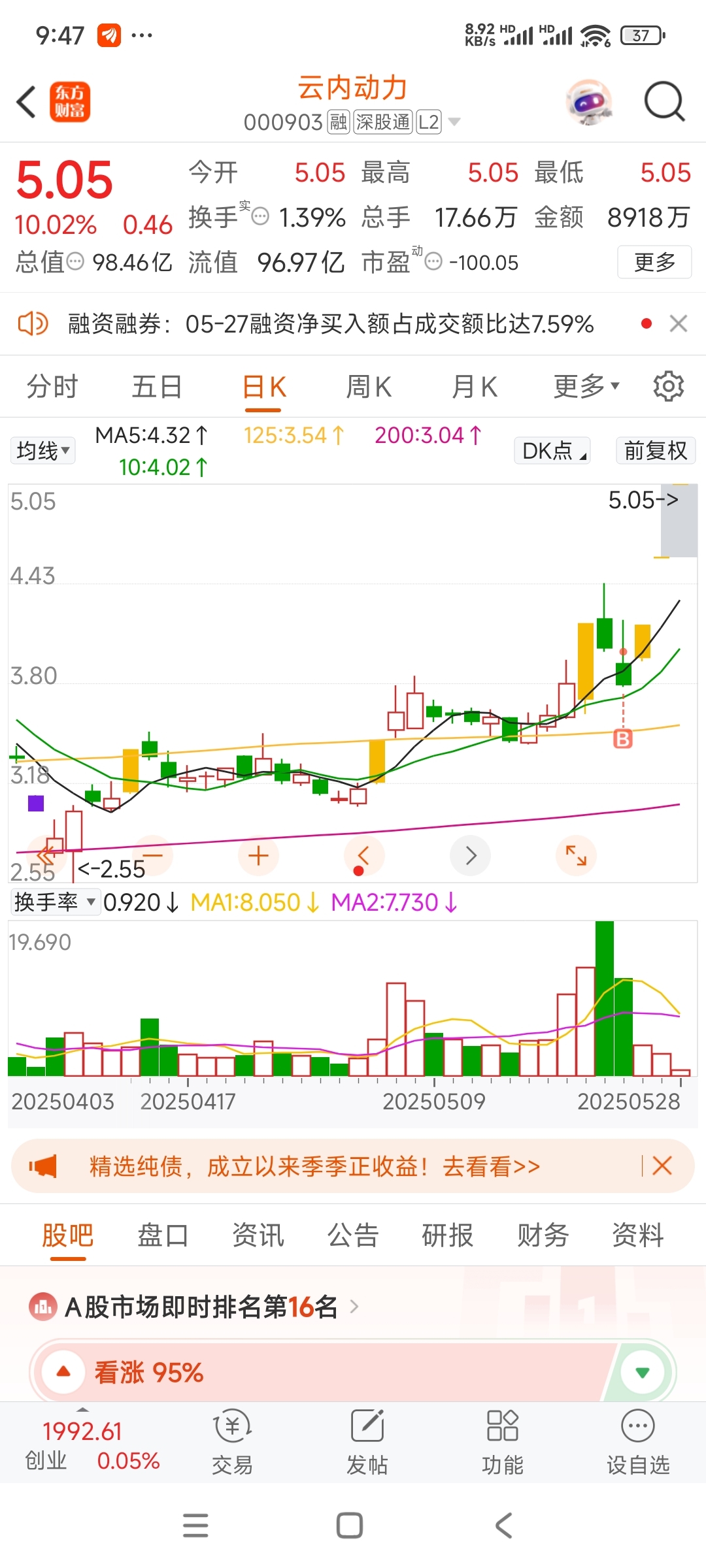706x1568 pixels.
Task: Add stock via 设自选
Action: point(638,1443)
